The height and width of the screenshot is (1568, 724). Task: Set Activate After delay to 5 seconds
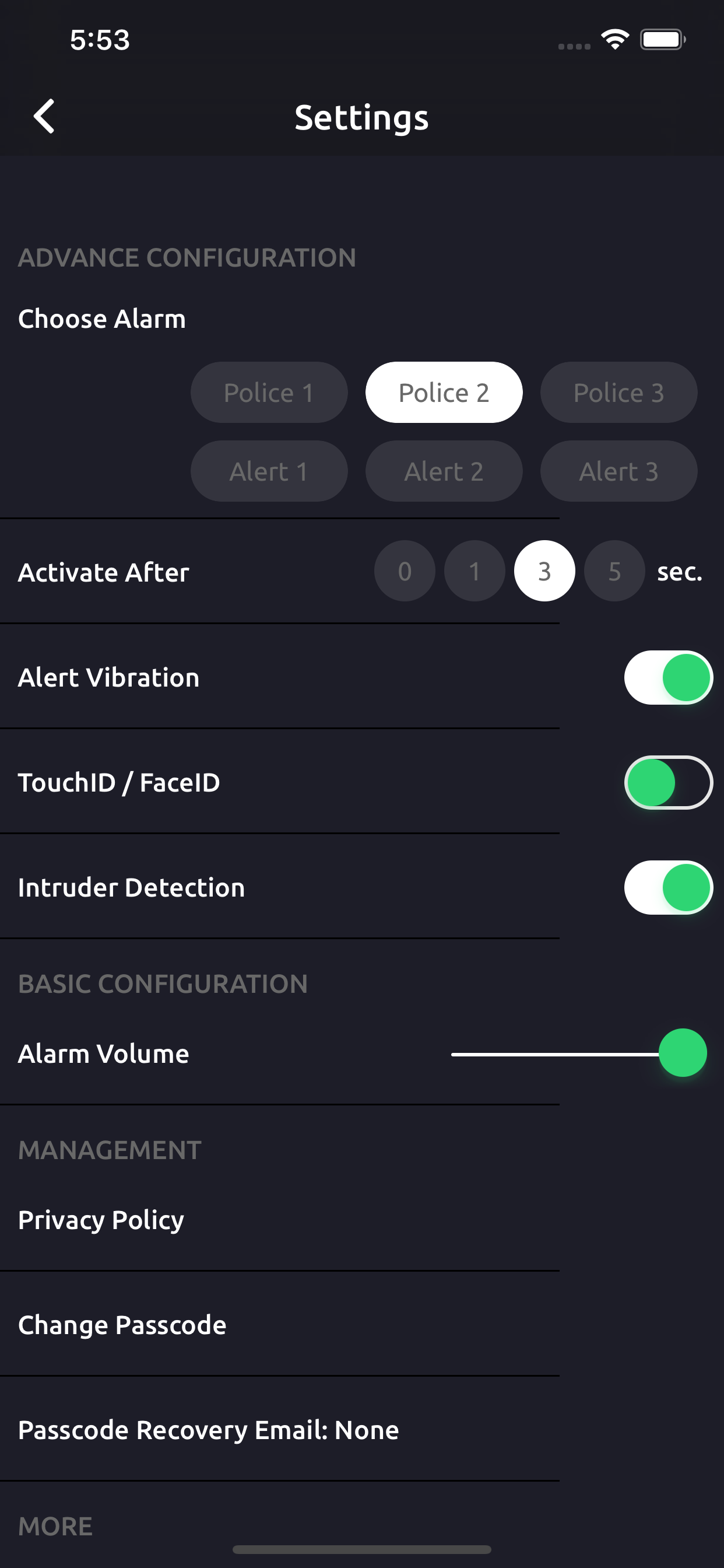(614, 571)
